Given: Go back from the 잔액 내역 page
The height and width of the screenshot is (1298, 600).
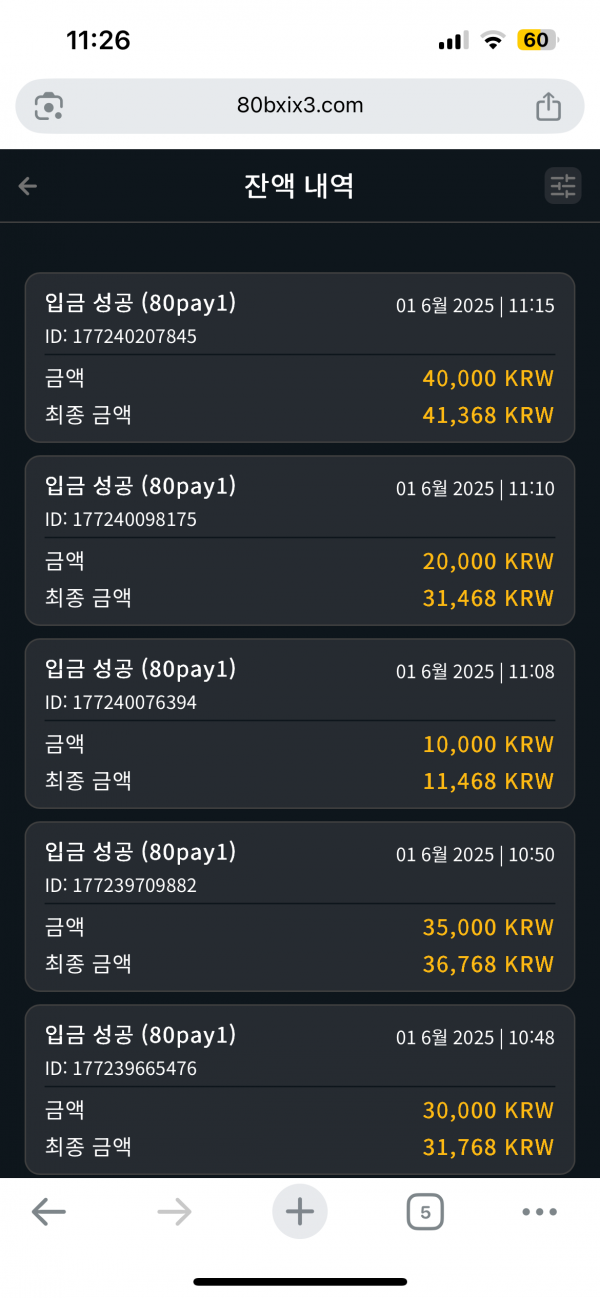Looking at the screenshot, I should [x=28, y=186].
